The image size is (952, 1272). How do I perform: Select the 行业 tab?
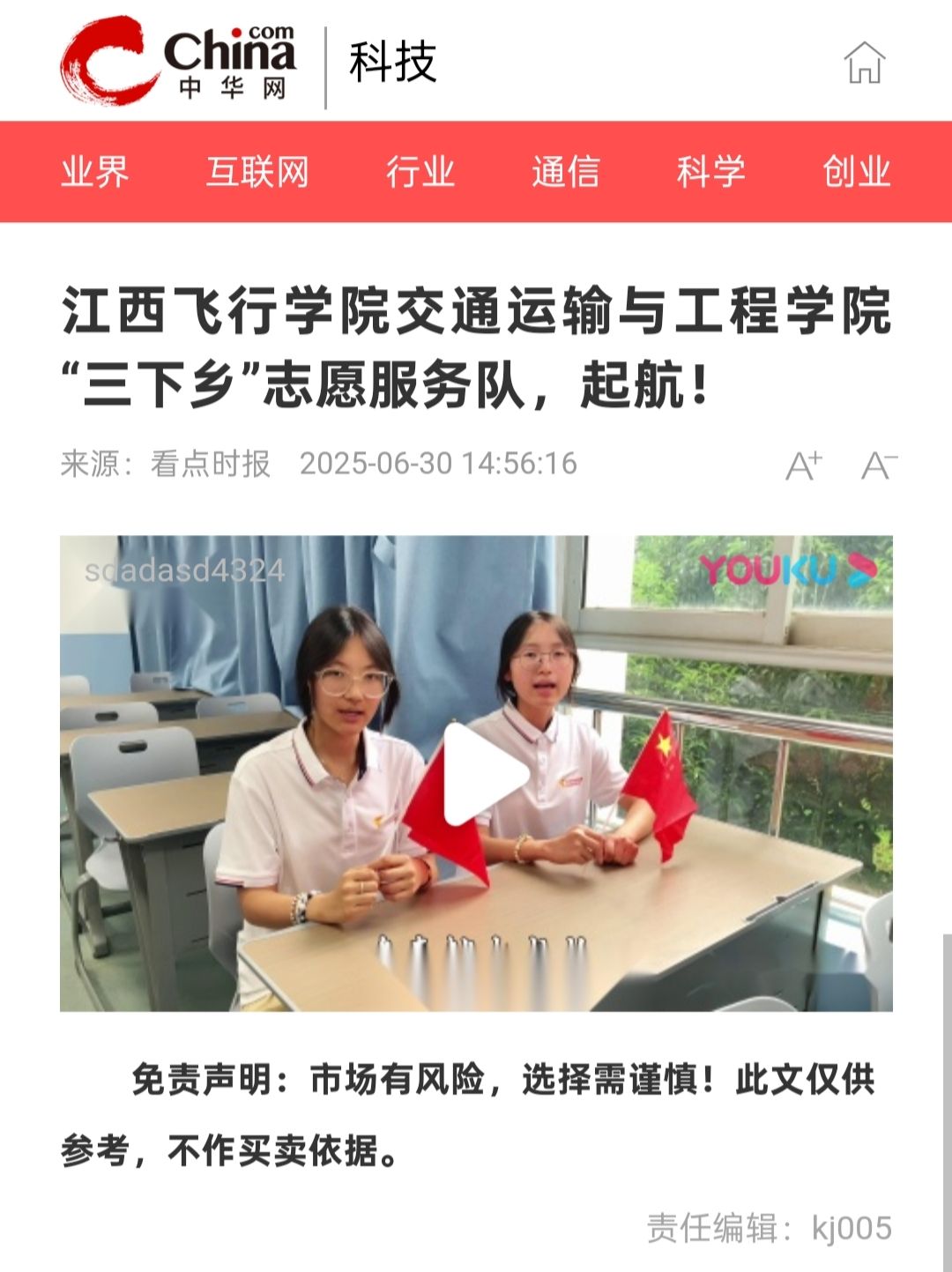420,171
